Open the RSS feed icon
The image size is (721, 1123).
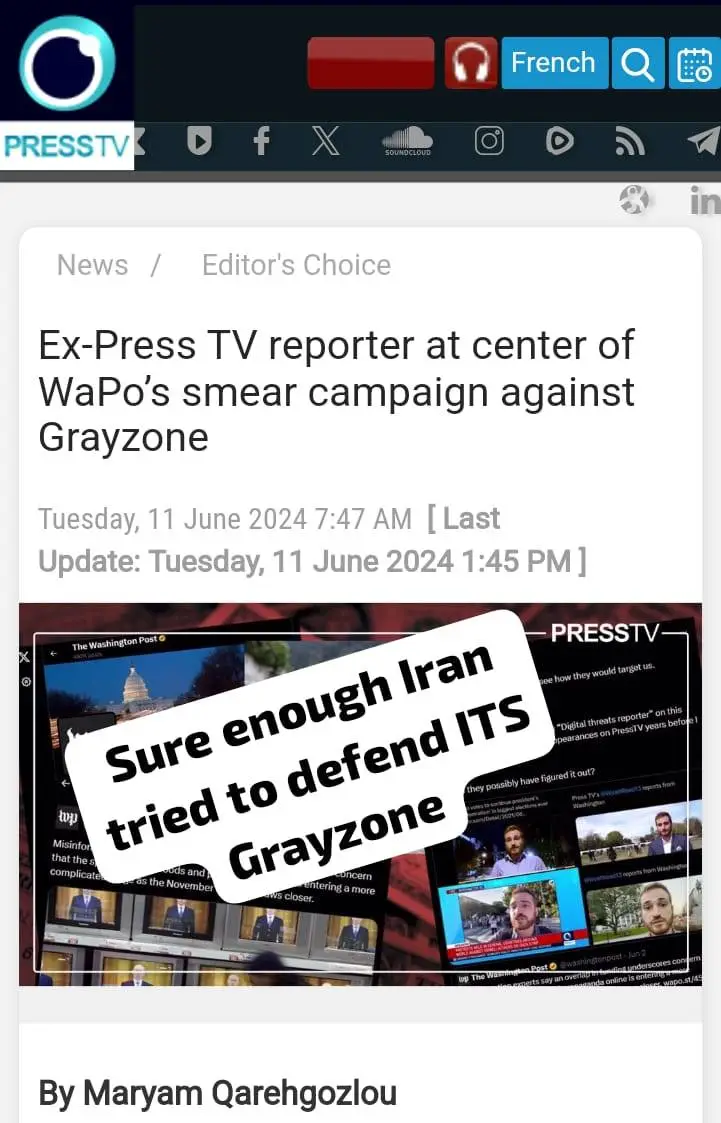630,142
